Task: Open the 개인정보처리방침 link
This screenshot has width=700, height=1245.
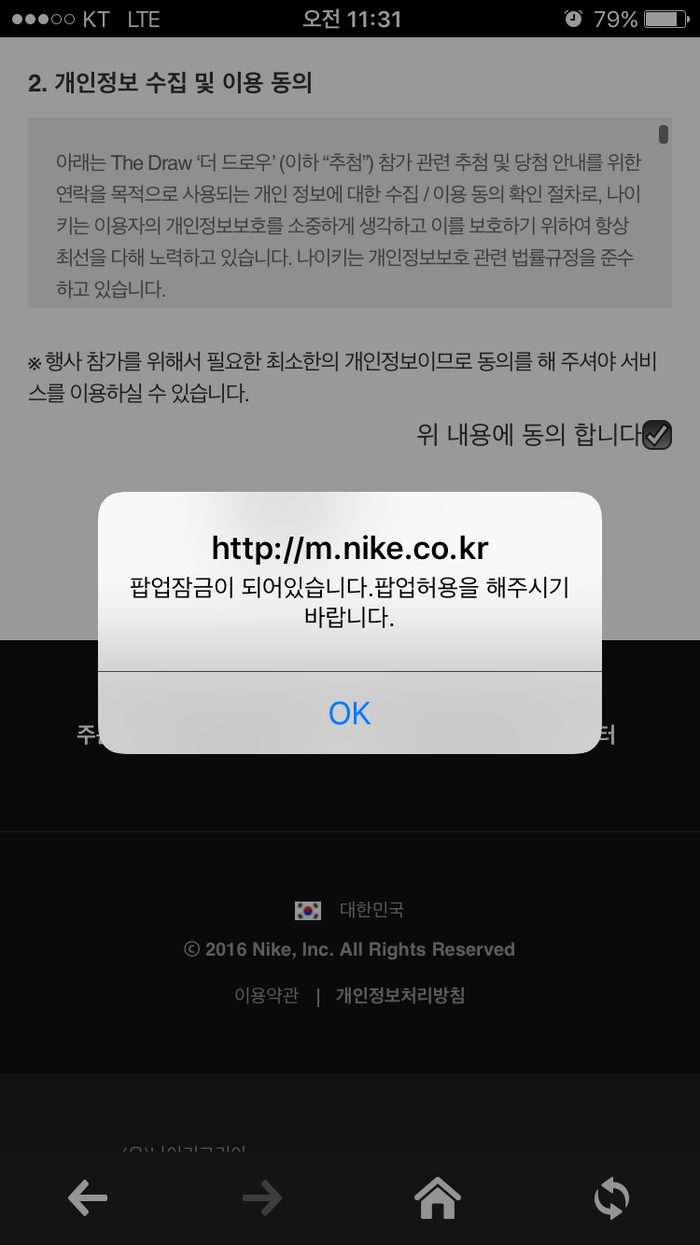Action: (400, 996)
